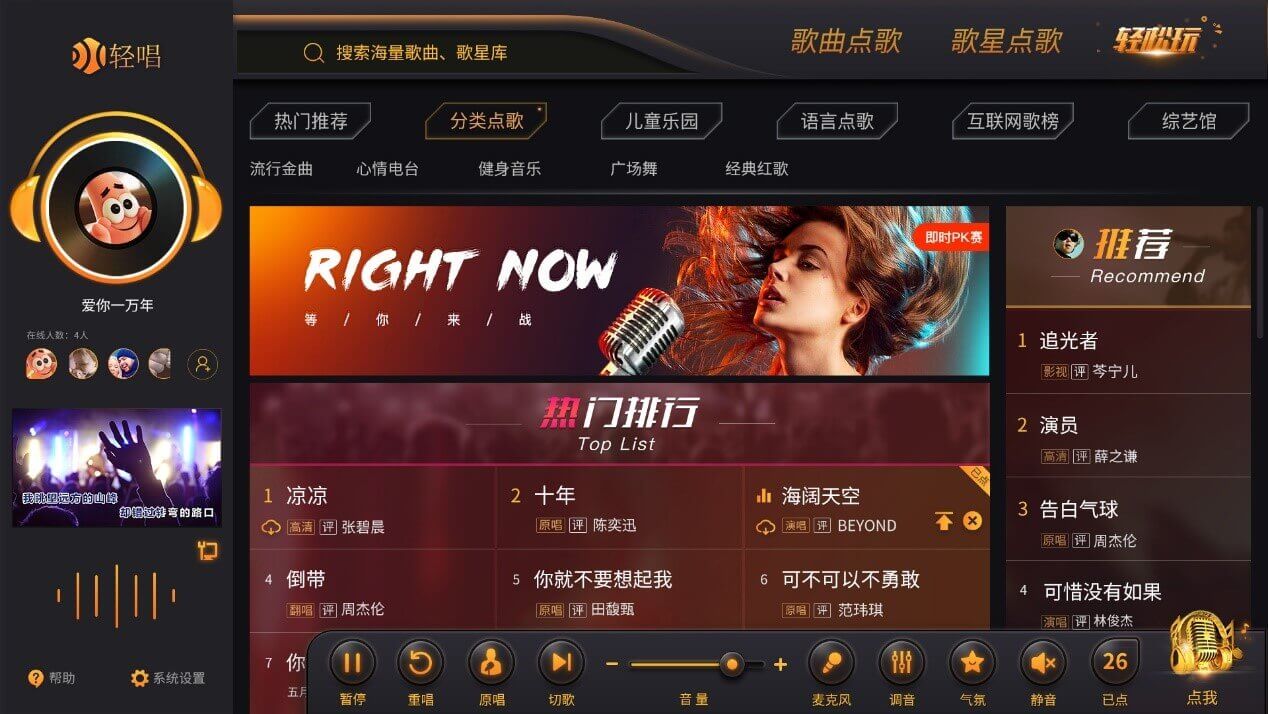This screenshot has height=714, width=1268.
Task: Select the 儿童乐园 category tab
Action: pos(661,121)
